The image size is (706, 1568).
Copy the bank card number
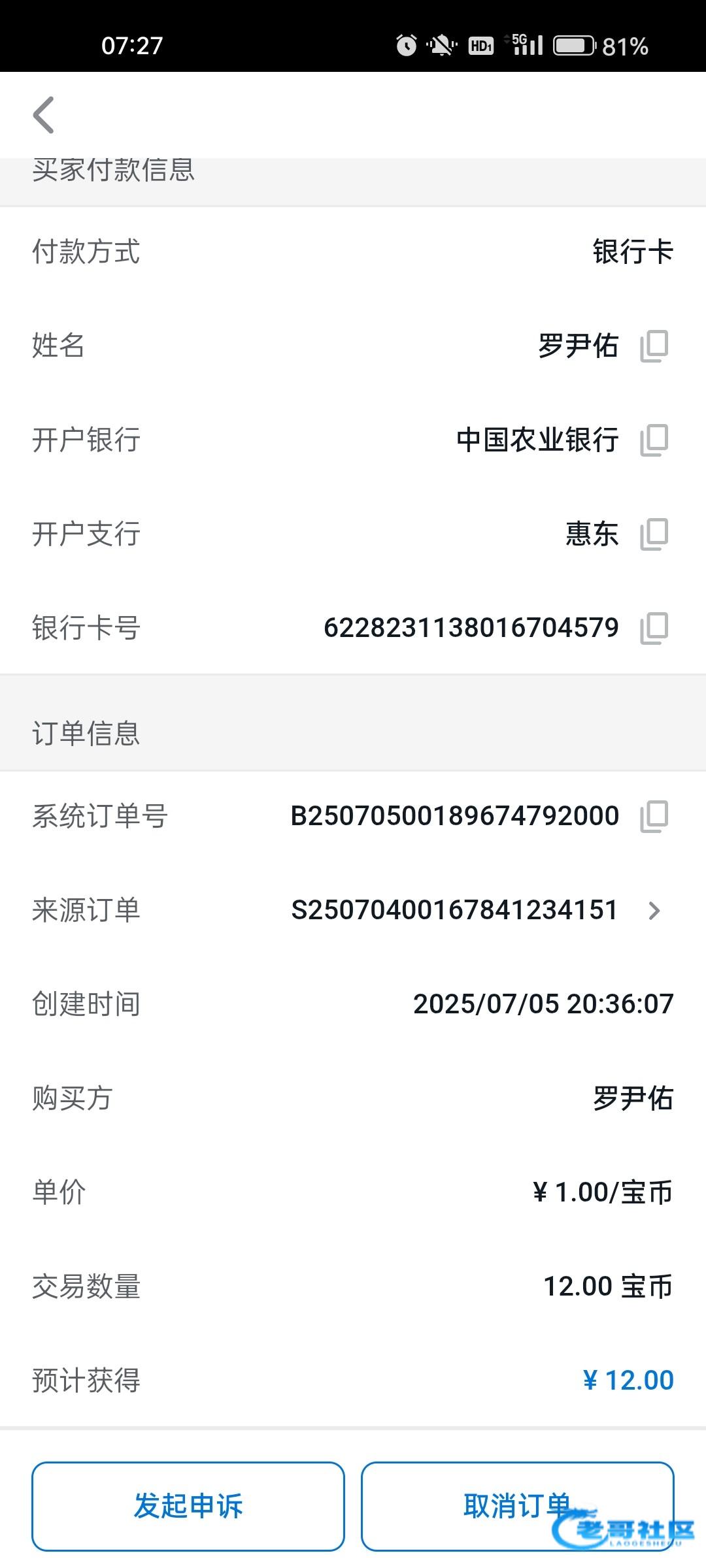point(654,628)
